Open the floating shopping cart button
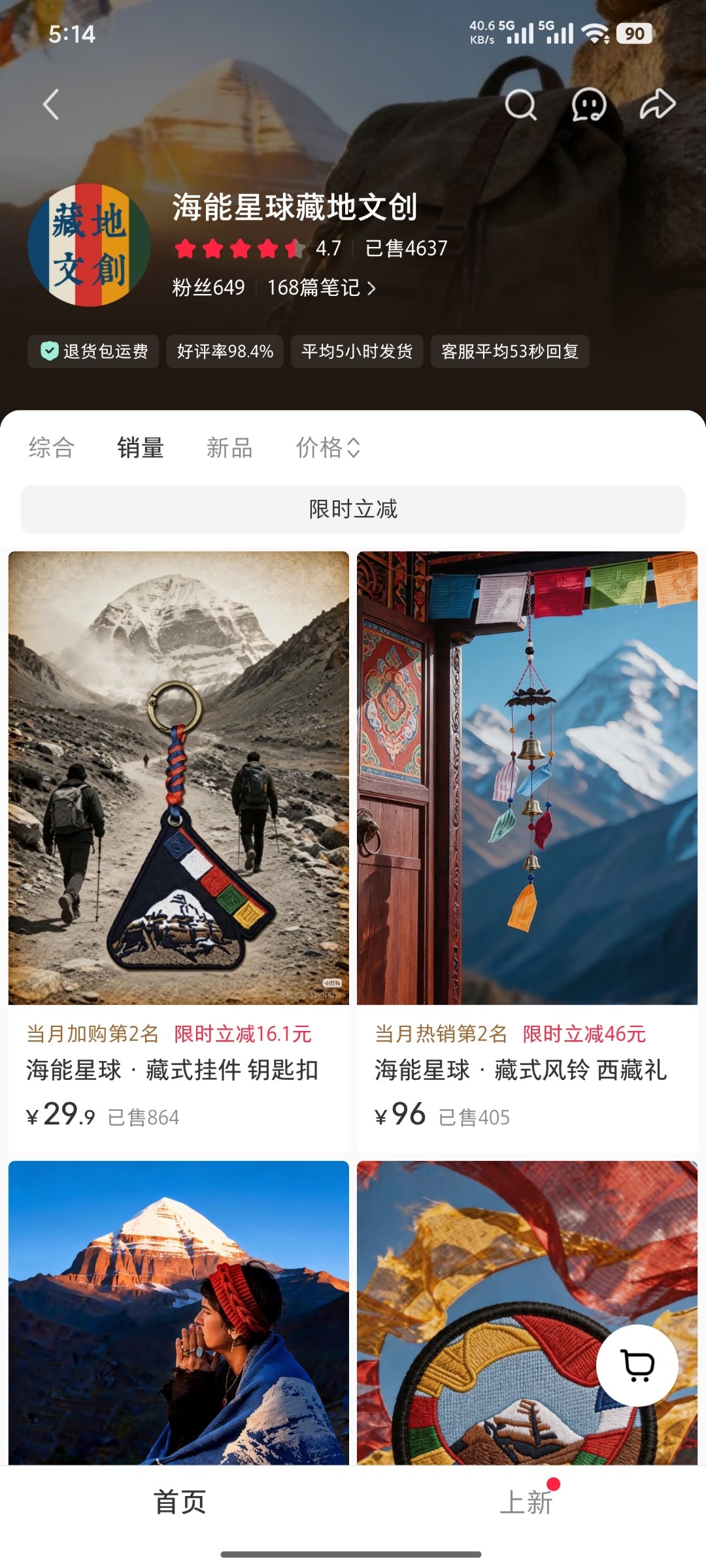Viewport: 706px width, 1568px height. (637, 1365)
